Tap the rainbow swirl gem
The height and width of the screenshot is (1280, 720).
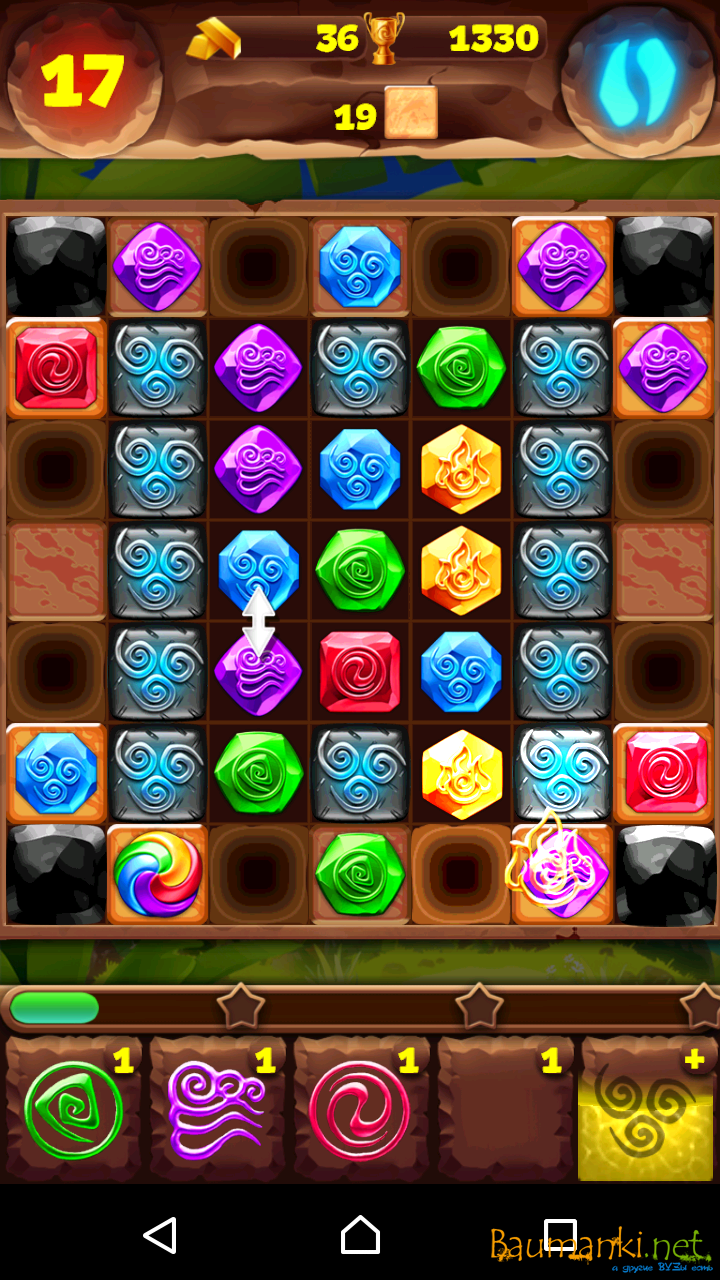tap(157, 874)
